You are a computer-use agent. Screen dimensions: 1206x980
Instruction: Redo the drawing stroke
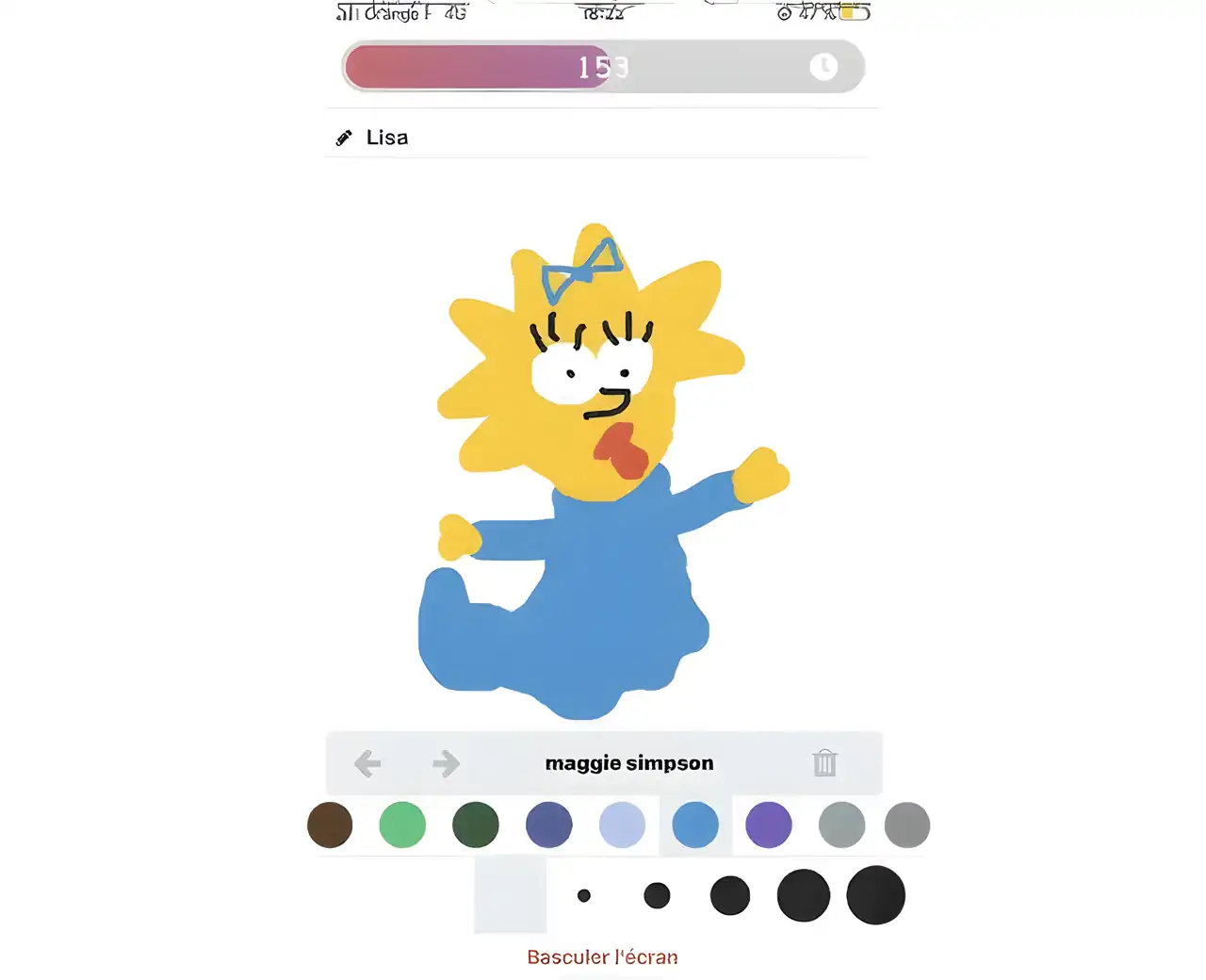(446, 763)
